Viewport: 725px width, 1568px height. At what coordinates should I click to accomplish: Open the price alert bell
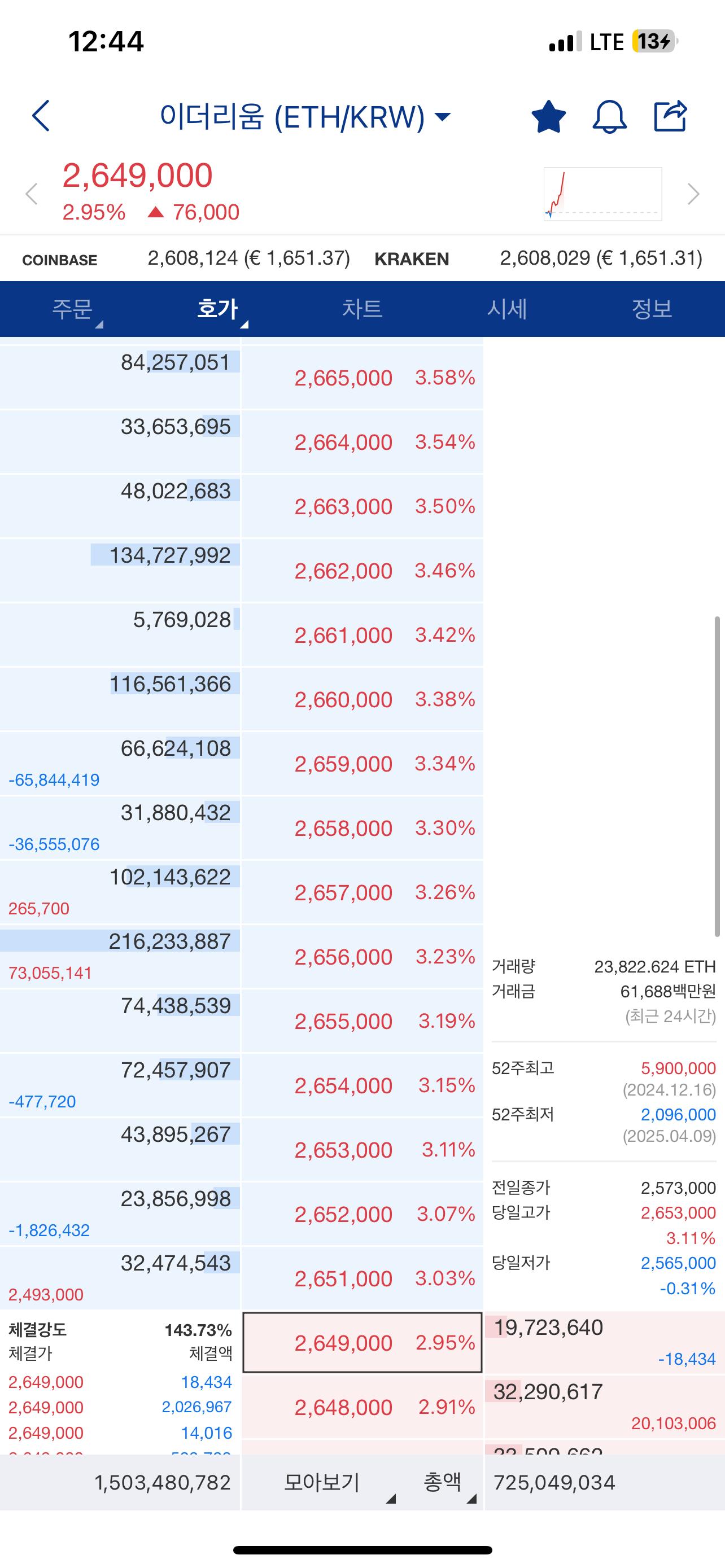(x=609, y=116)
